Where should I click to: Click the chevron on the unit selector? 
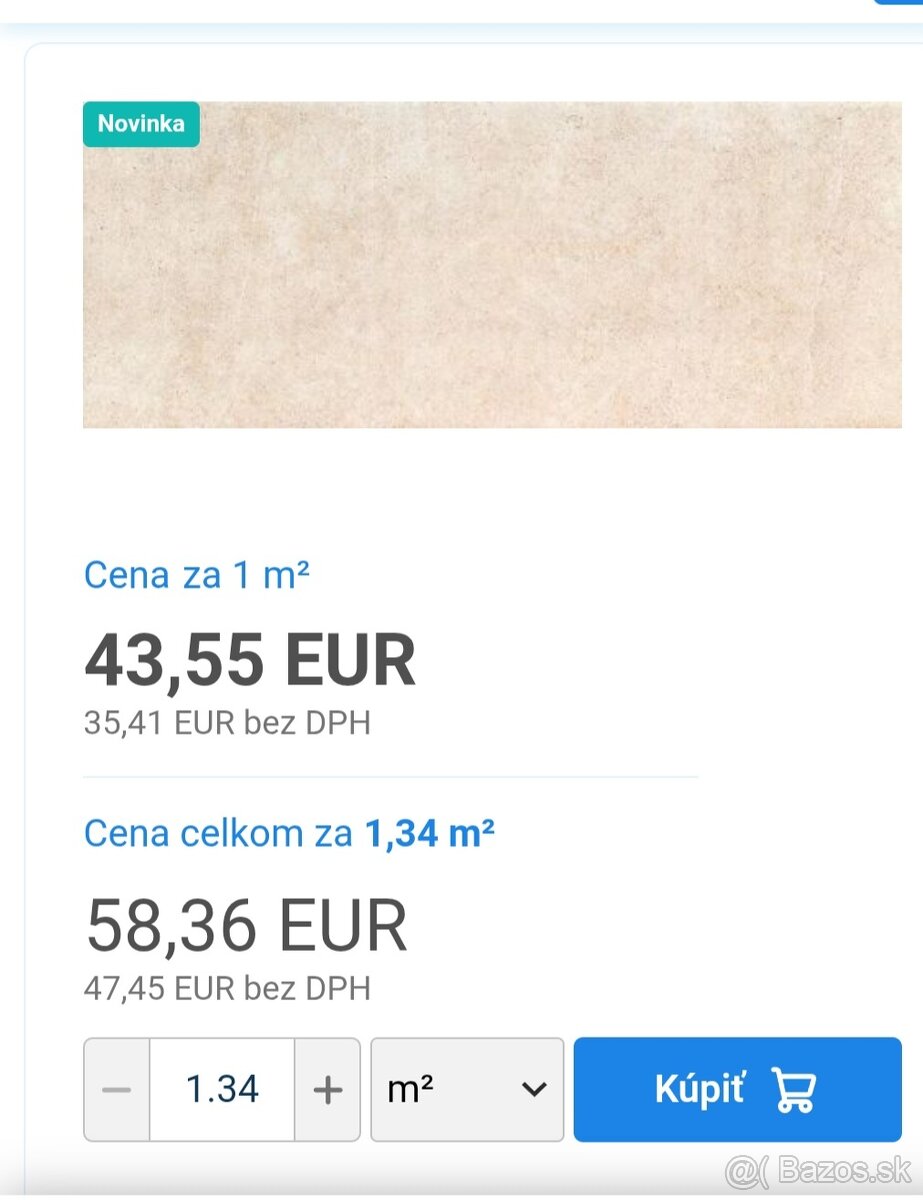[533, 1089]
